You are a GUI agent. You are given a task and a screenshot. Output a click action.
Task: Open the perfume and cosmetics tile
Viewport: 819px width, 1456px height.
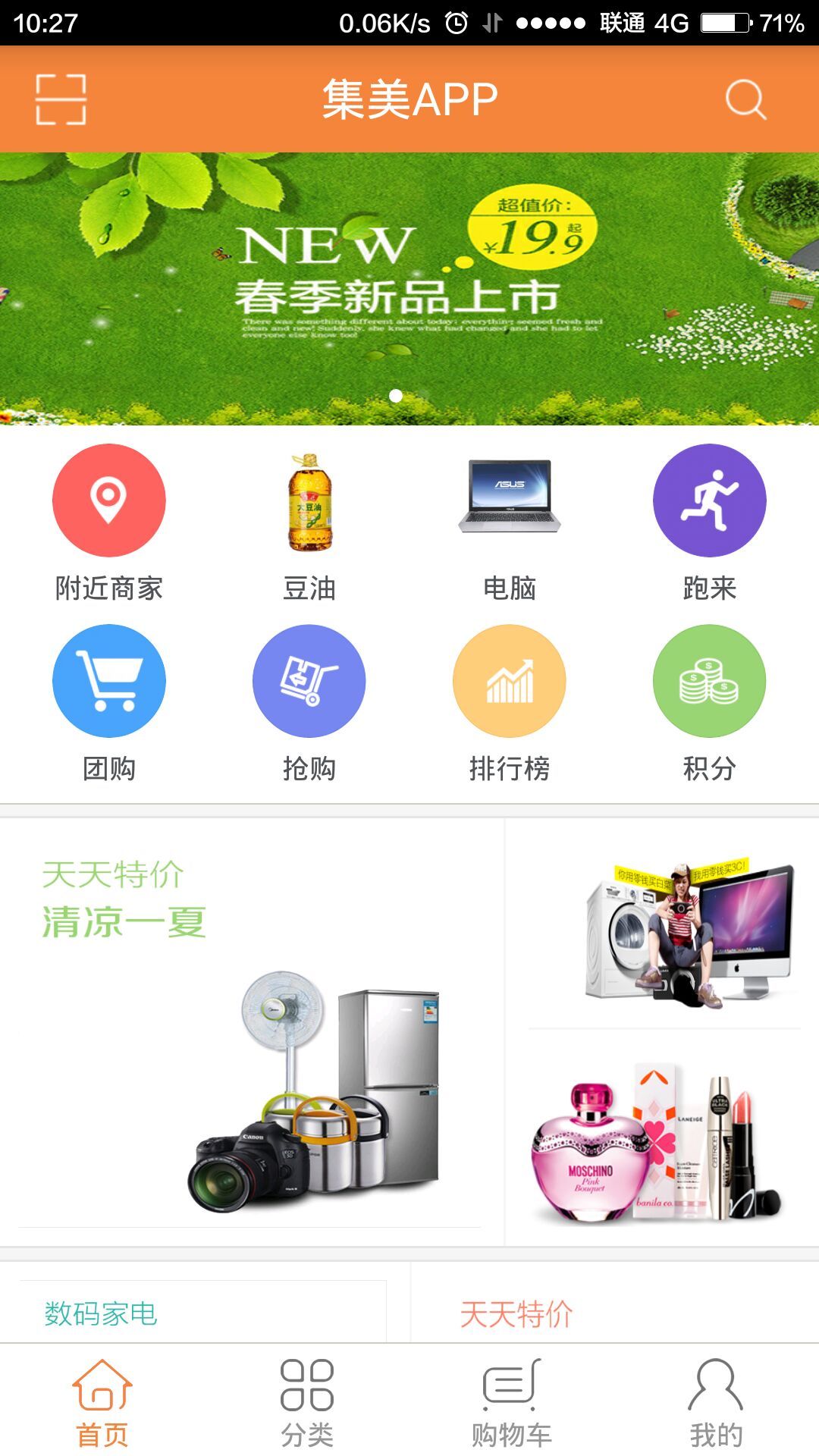click(x=660, y=1137)
